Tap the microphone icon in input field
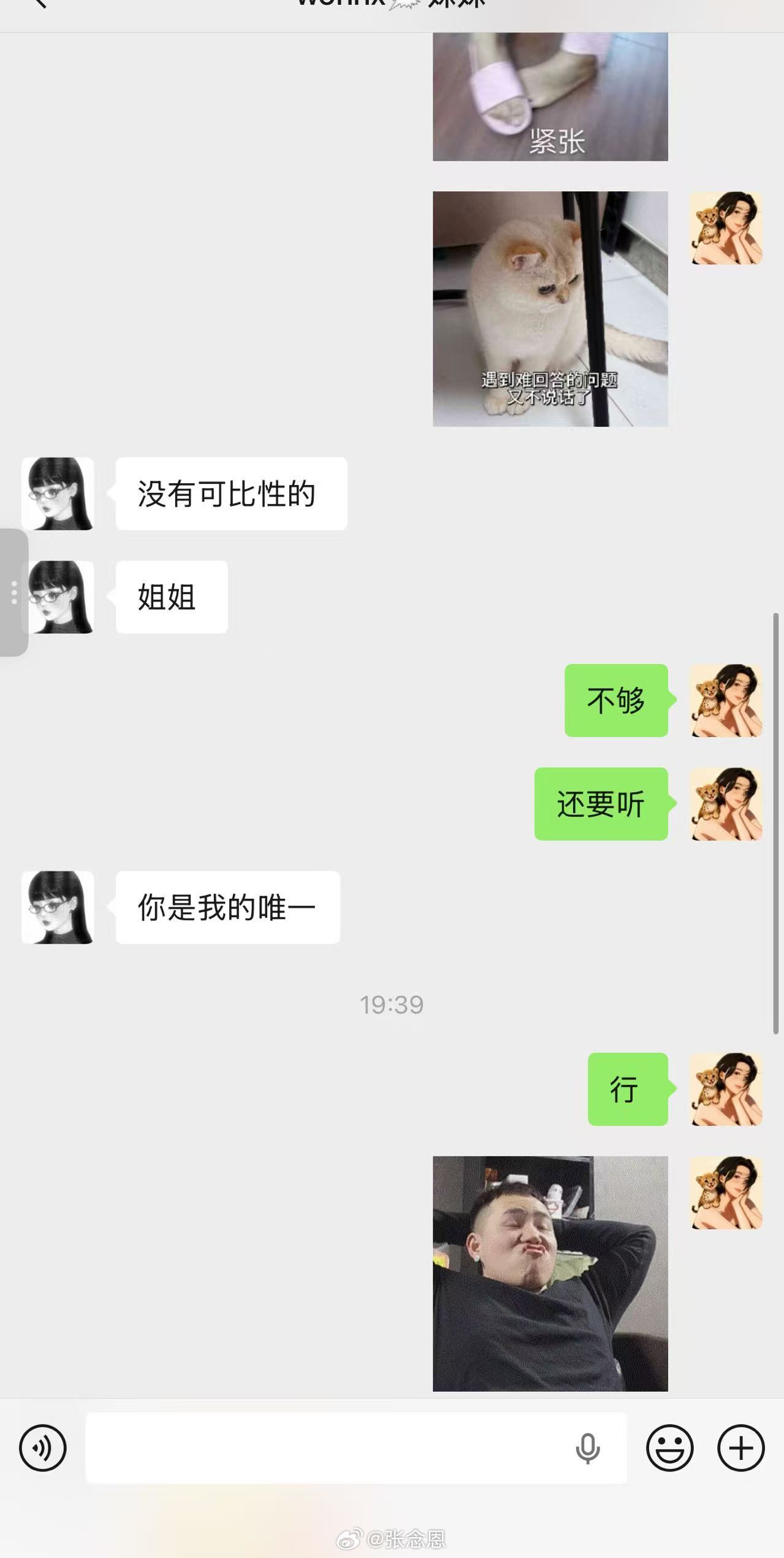Viewport: 784px width, 1558px height. point(587,1449)
